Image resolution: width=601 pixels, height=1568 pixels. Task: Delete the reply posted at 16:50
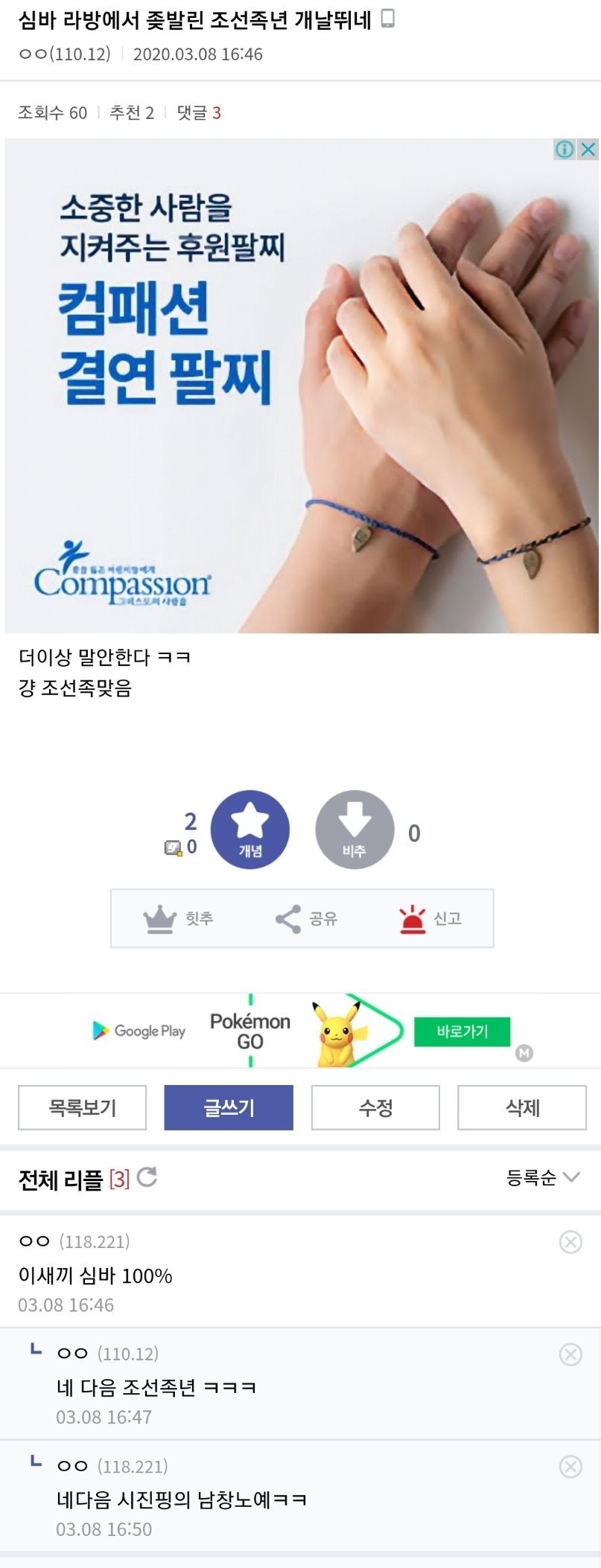(570, 1467)
